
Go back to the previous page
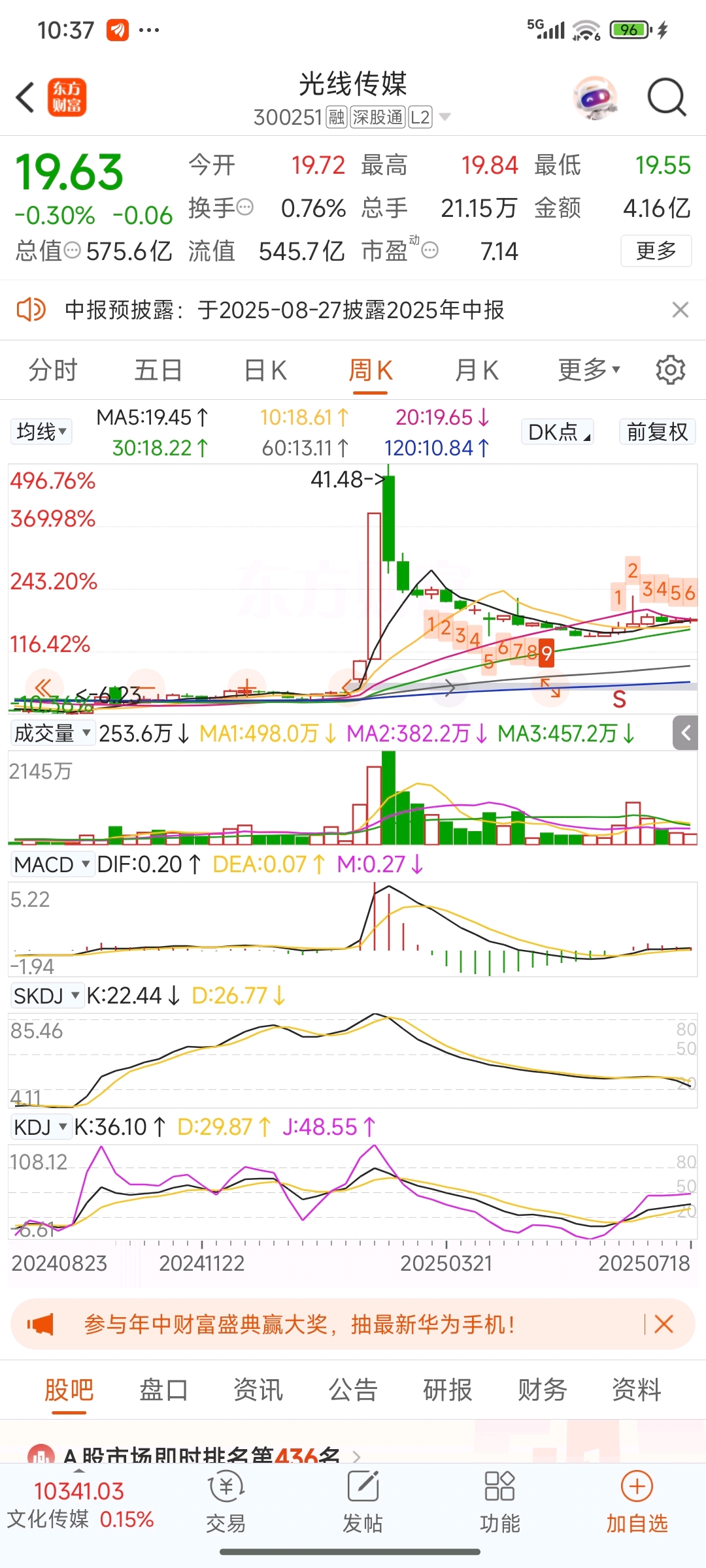point(26,98)
